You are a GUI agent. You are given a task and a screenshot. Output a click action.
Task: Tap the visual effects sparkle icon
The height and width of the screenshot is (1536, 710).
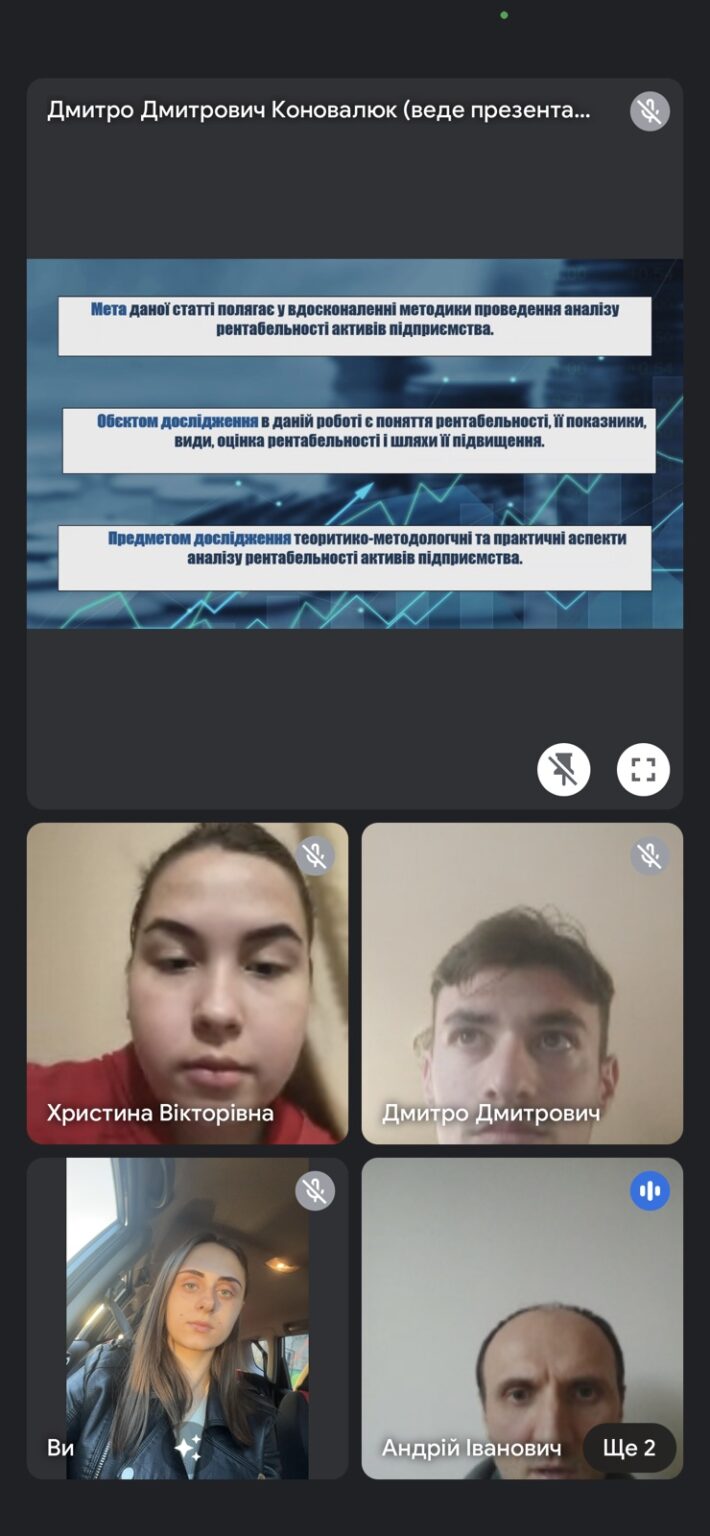pos(187,1447)
